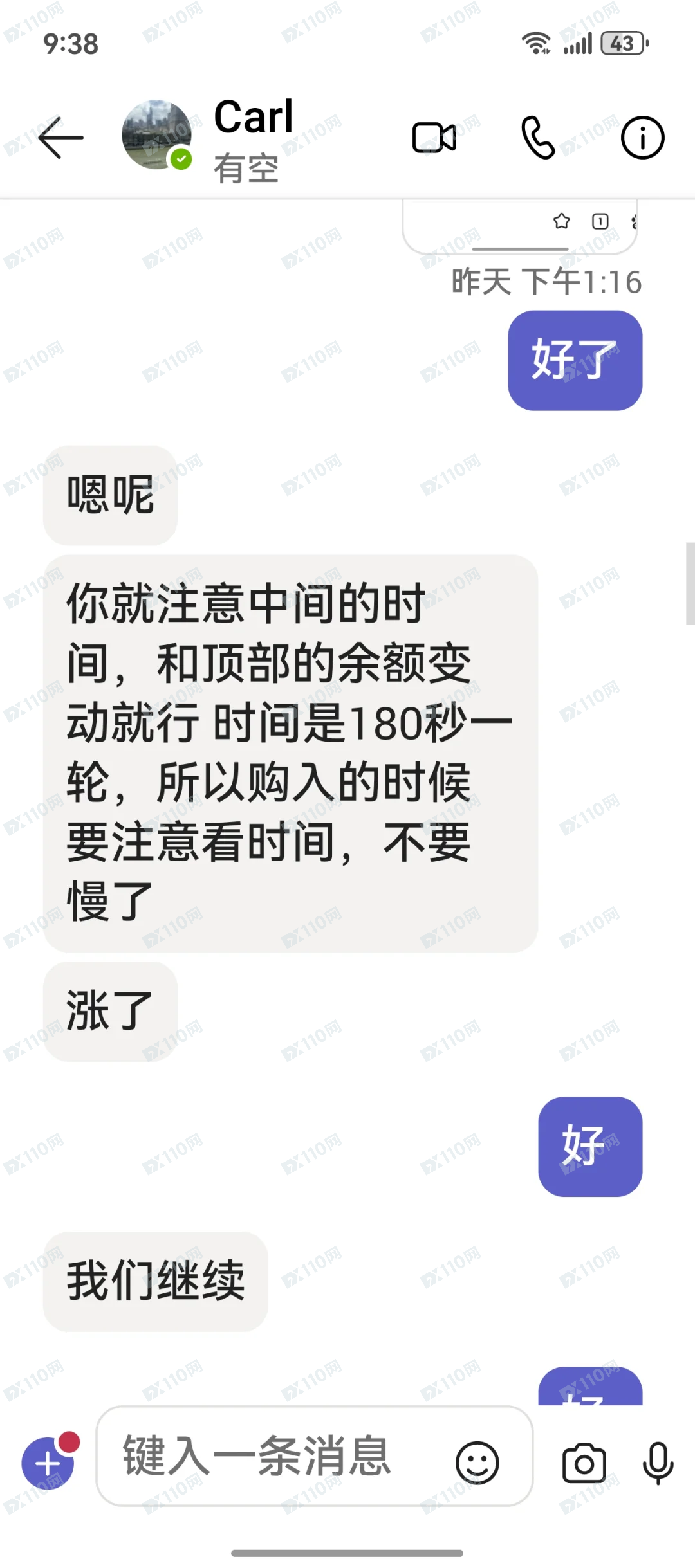Image resolution: width=695 pixels, height=1568 pixels.
Task: Open chat info details
Action: (x=642, y=138)
